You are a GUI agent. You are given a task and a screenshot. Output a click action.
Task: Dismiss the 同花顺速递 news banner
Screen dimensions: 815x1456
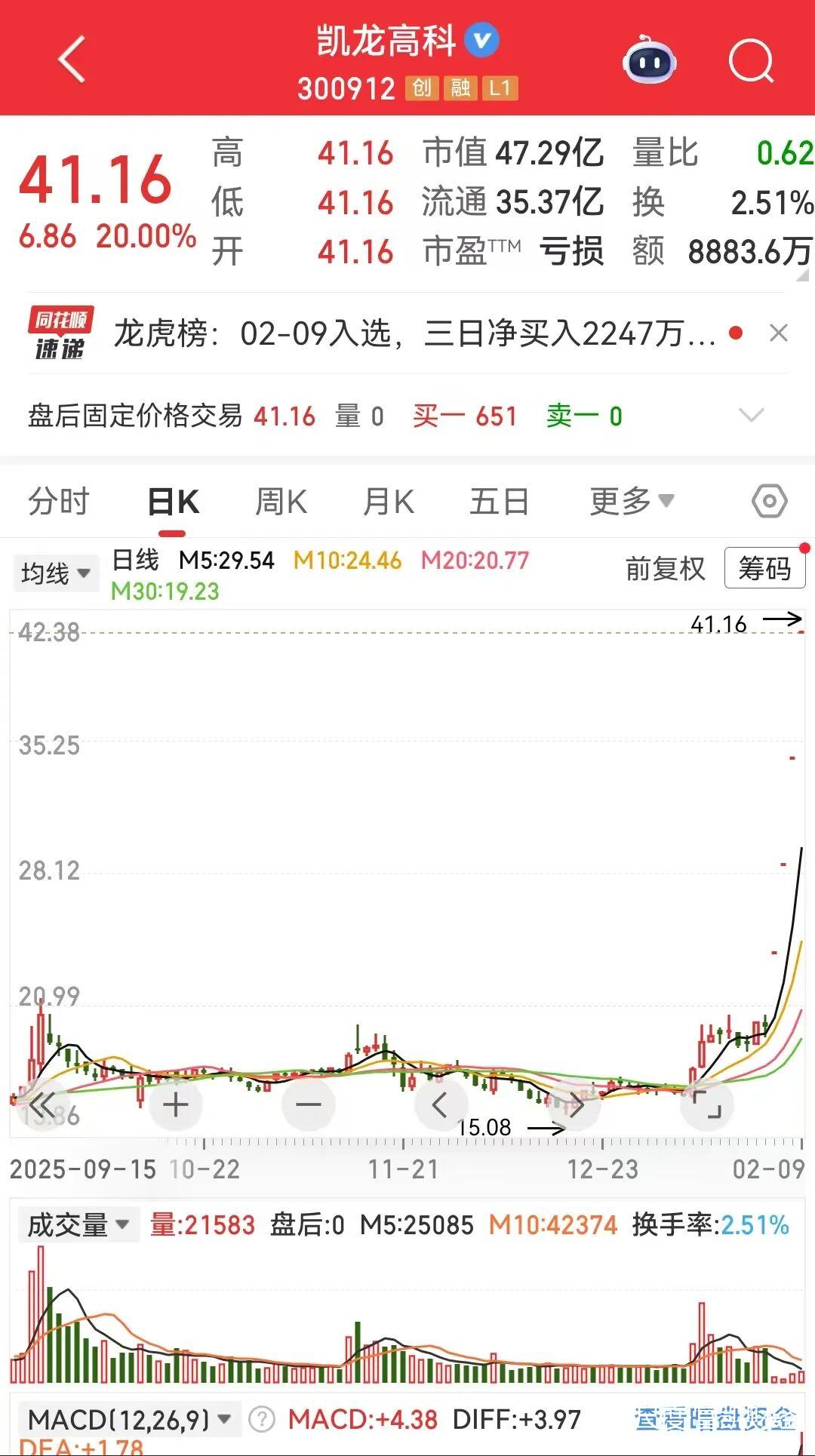click(x=778, y=333)
